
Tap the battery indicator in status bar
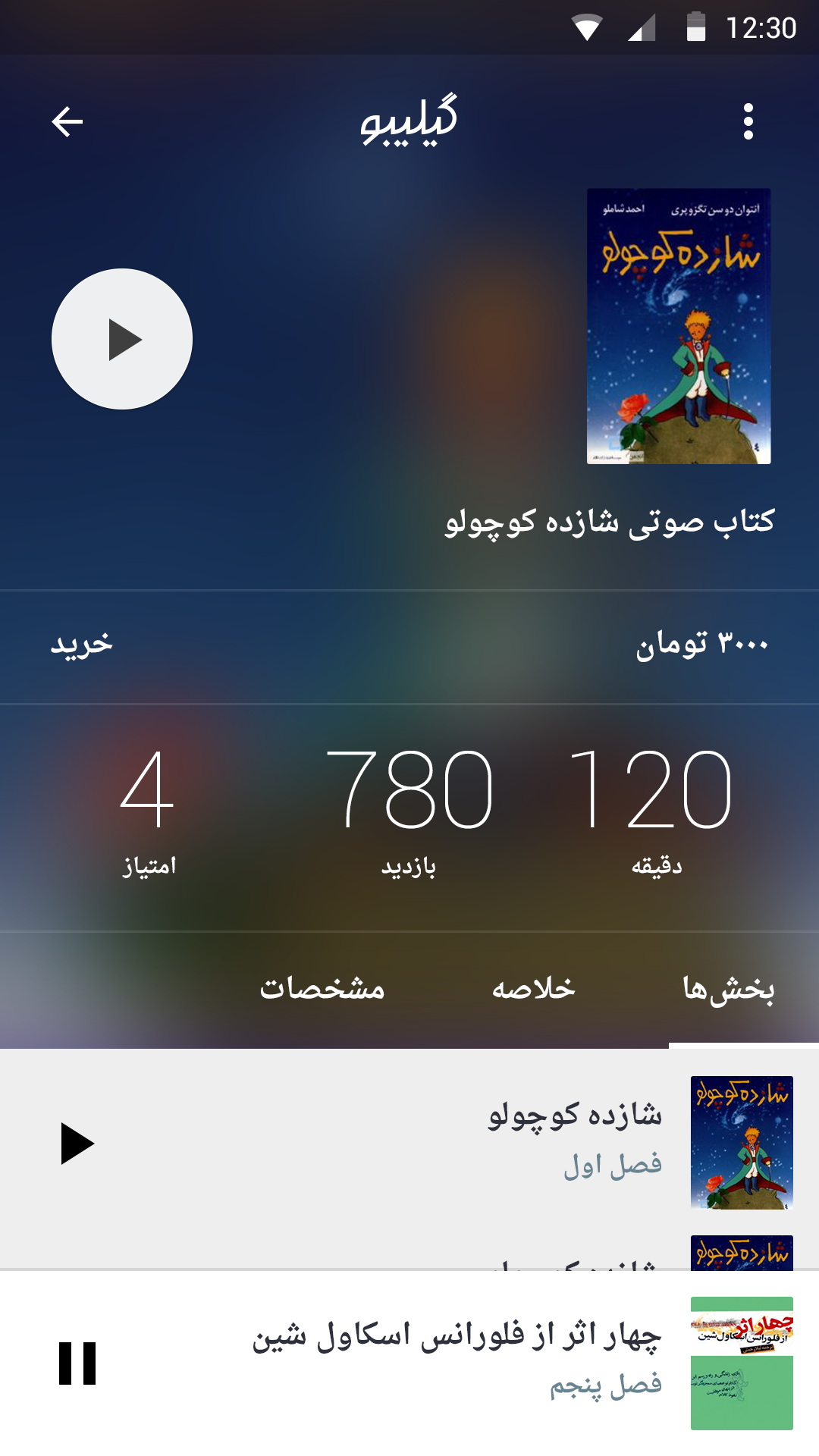point(696,25)
